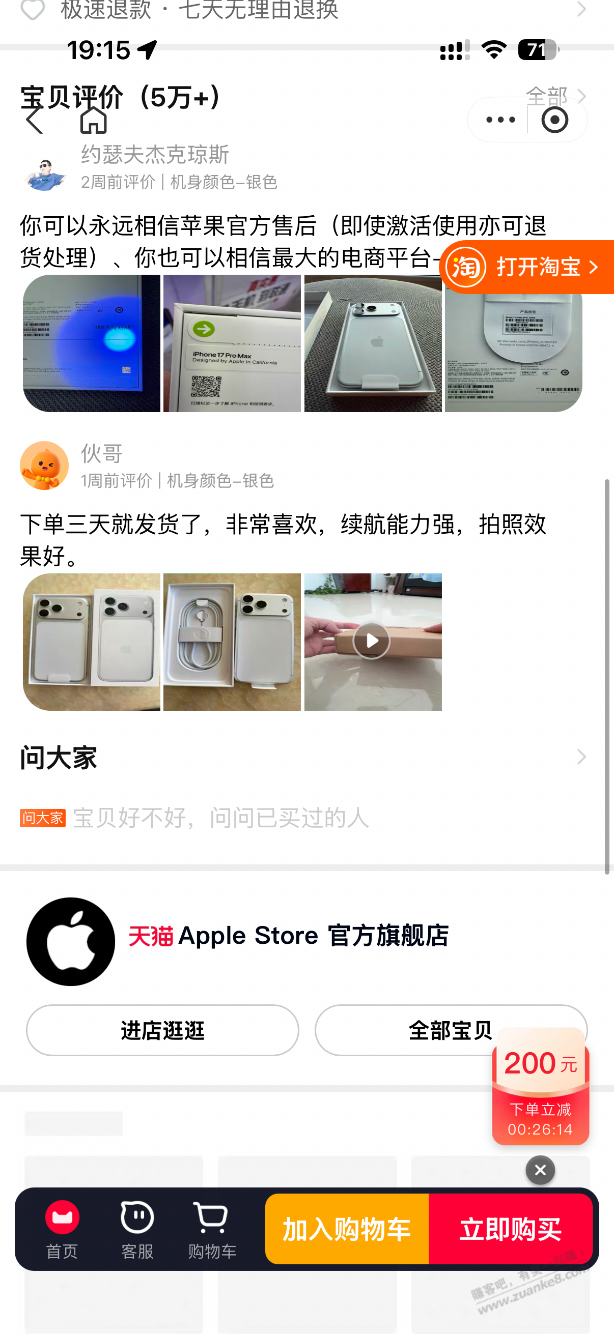The width and height of the screenshot is (614, 1334).
Task: Tap the home icon in the top bar
Action: point(93,120)
